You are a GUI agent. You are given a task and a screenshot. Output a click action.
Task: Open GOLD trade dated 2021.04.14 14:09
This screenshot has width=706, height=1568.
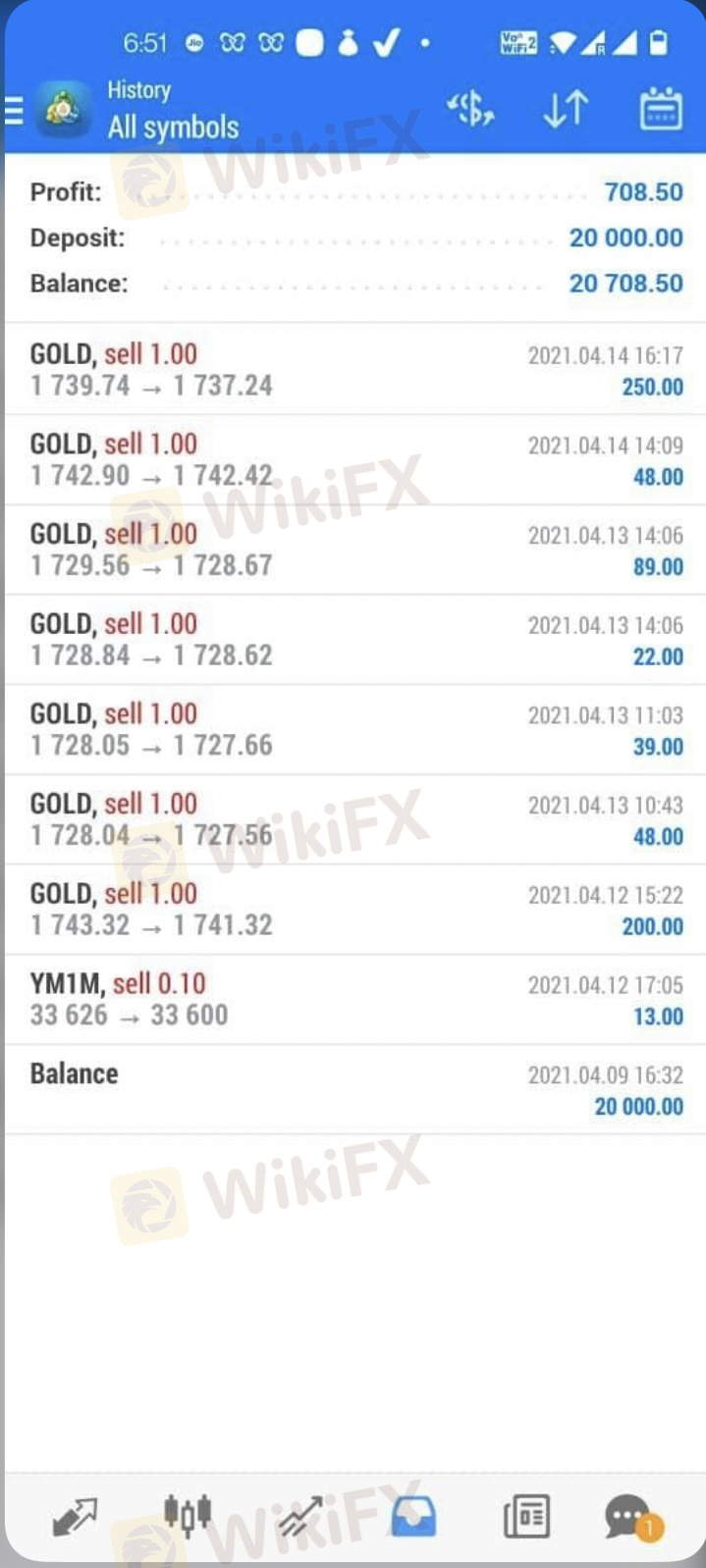353,460
